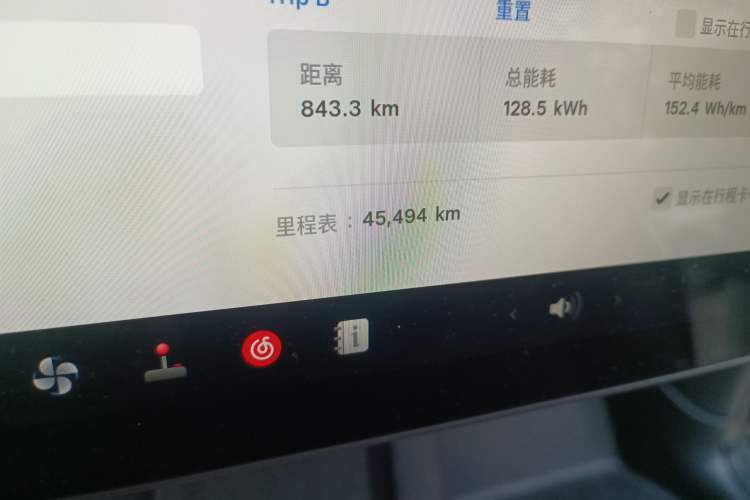The height and width of the screenshot is (500, 750).
Task: Open the owner's manual icon
Action: 349,337
